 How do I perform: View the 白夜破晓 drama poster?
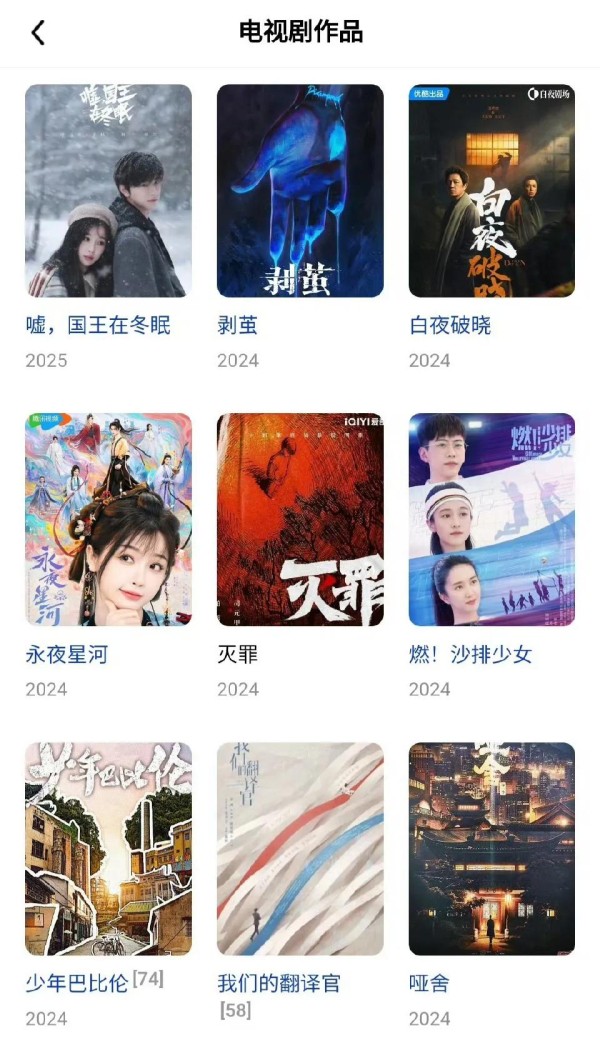tap(492, 190)
